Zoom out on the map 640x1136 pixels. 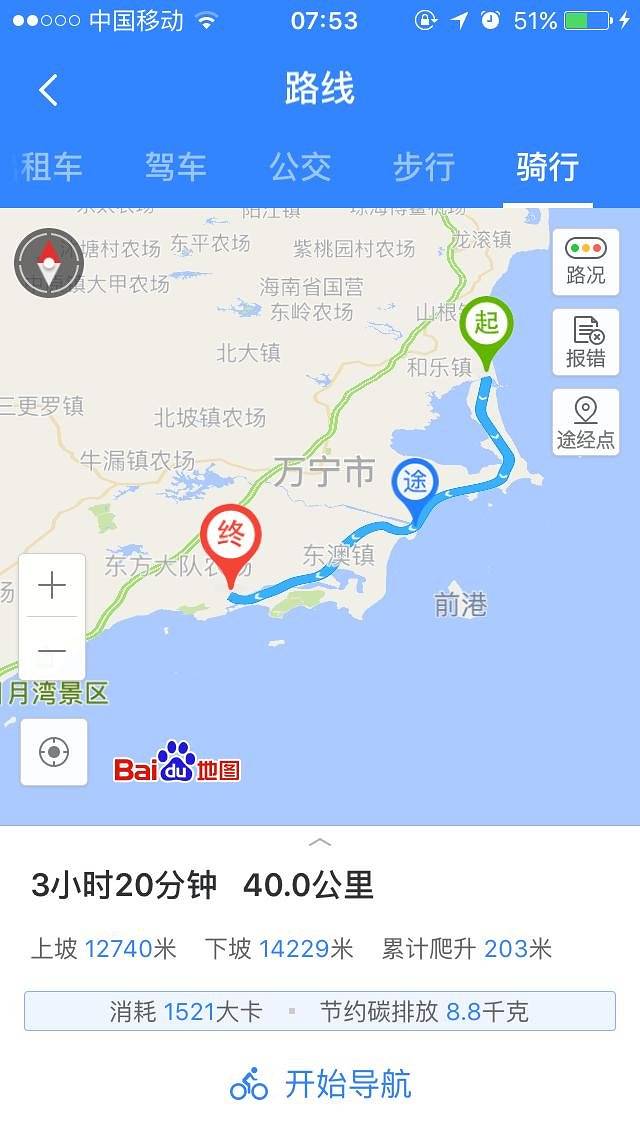point(52,651)
